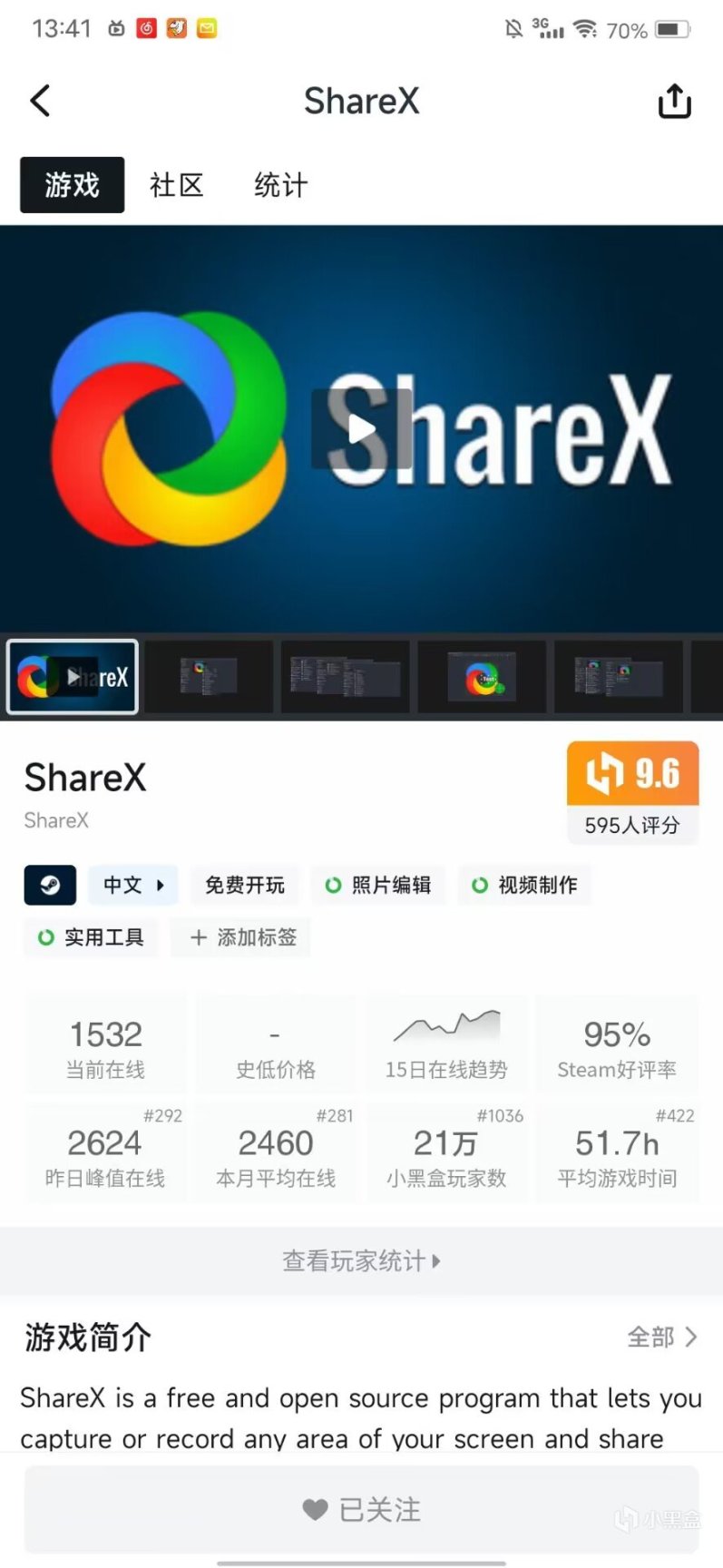Go back using the top-left arrow
This screenshot has height=1568, width=723.
[41, 101]
